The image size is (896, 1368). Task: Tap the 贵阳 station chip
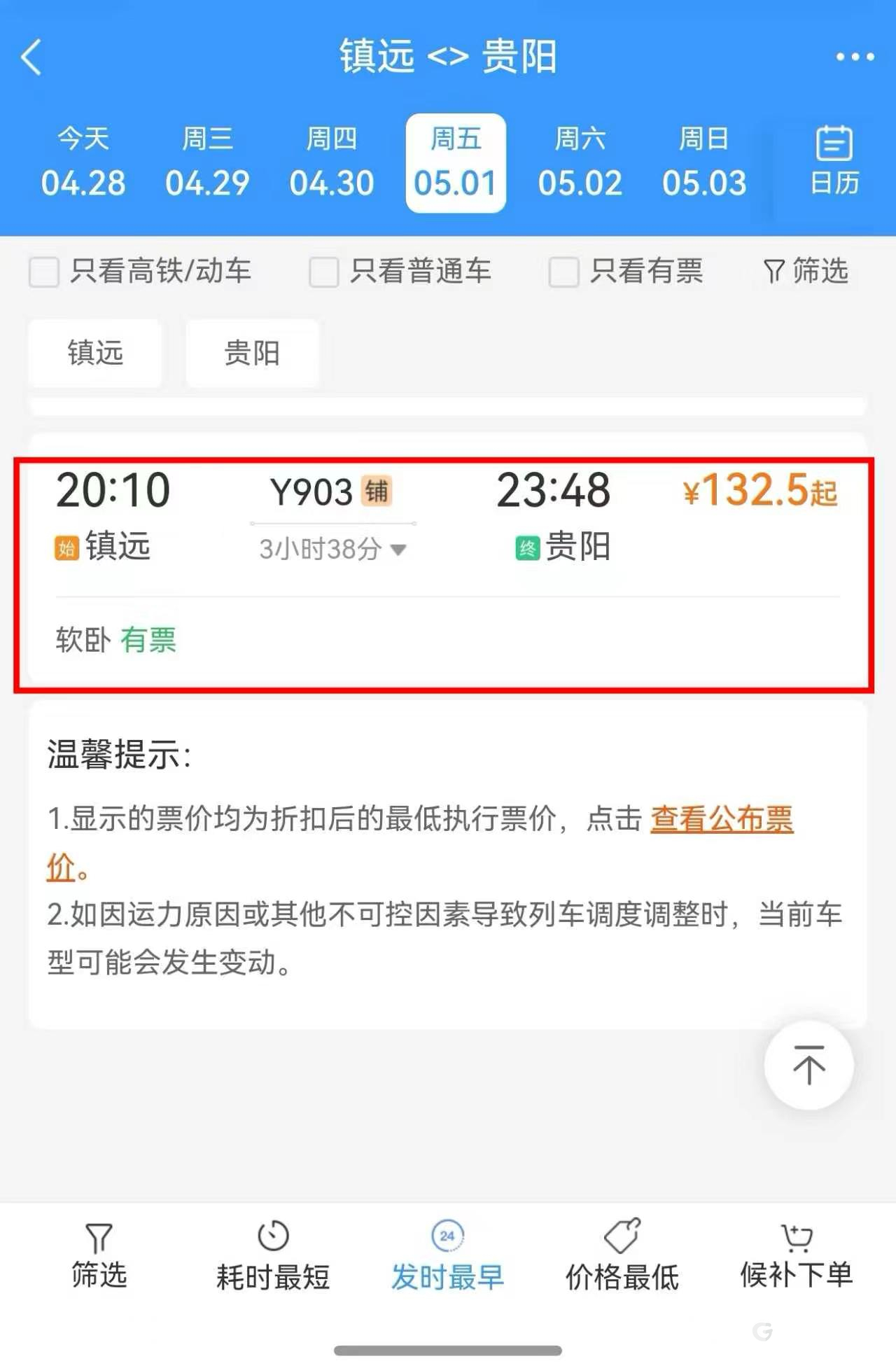pos(252,353)
